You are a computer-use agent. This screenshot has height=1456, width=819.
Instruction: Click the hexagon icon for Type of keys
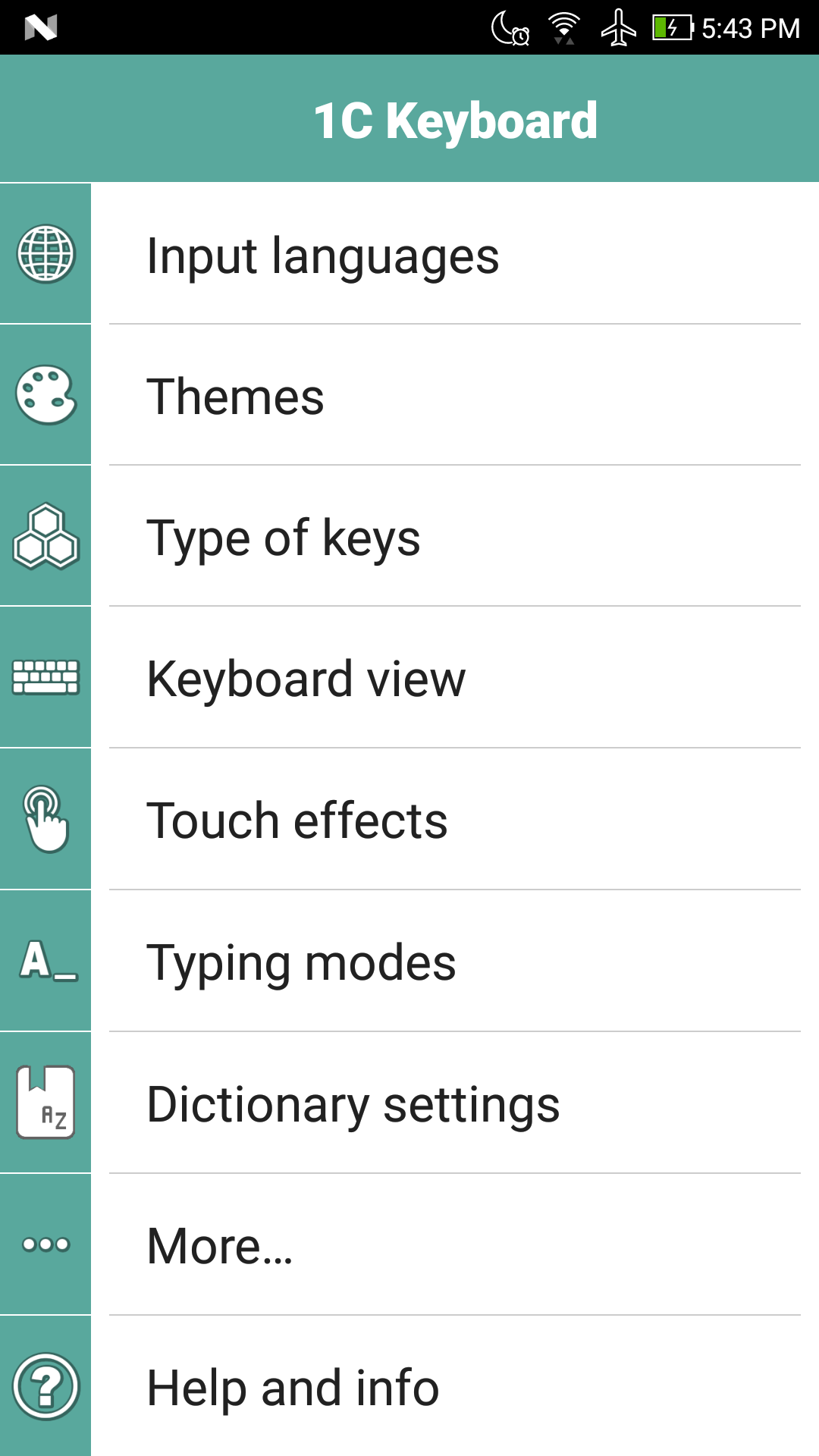[45, 538]
